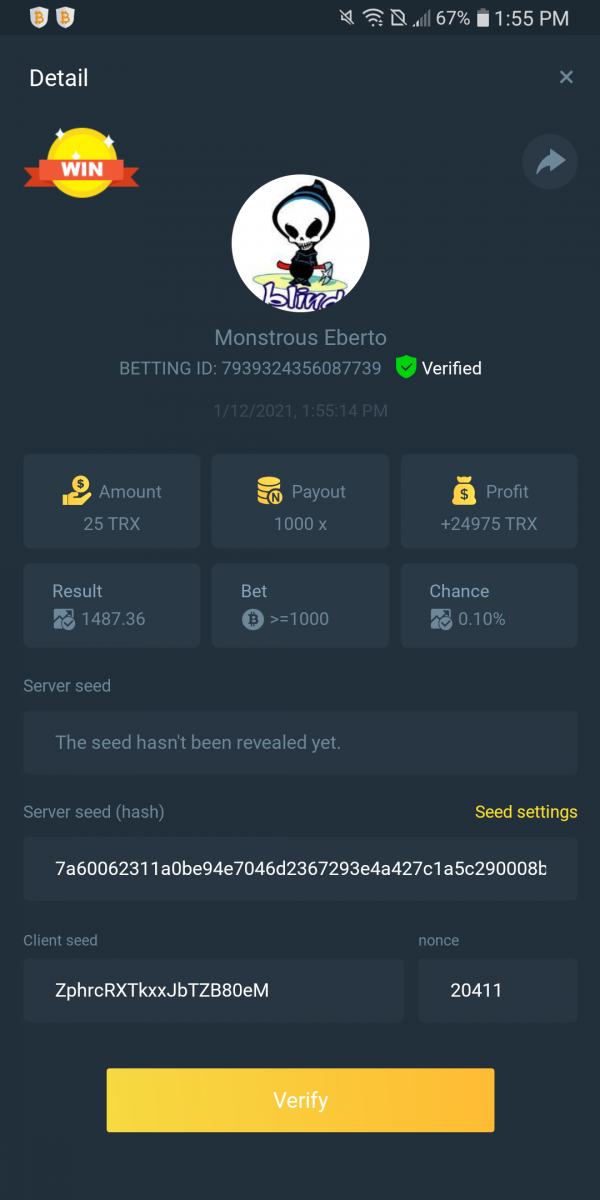Close the bet Detail dialog
The height and width of the screenshot is (1200, 600).
[566, 77]
